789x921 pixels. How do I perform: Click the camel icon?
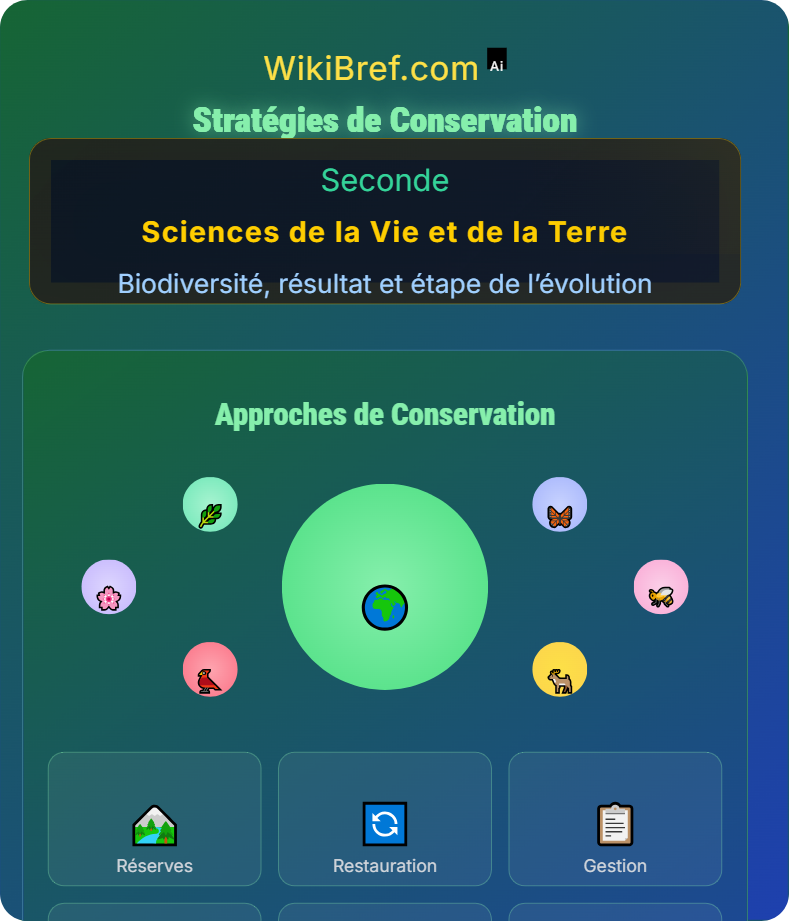559,671
